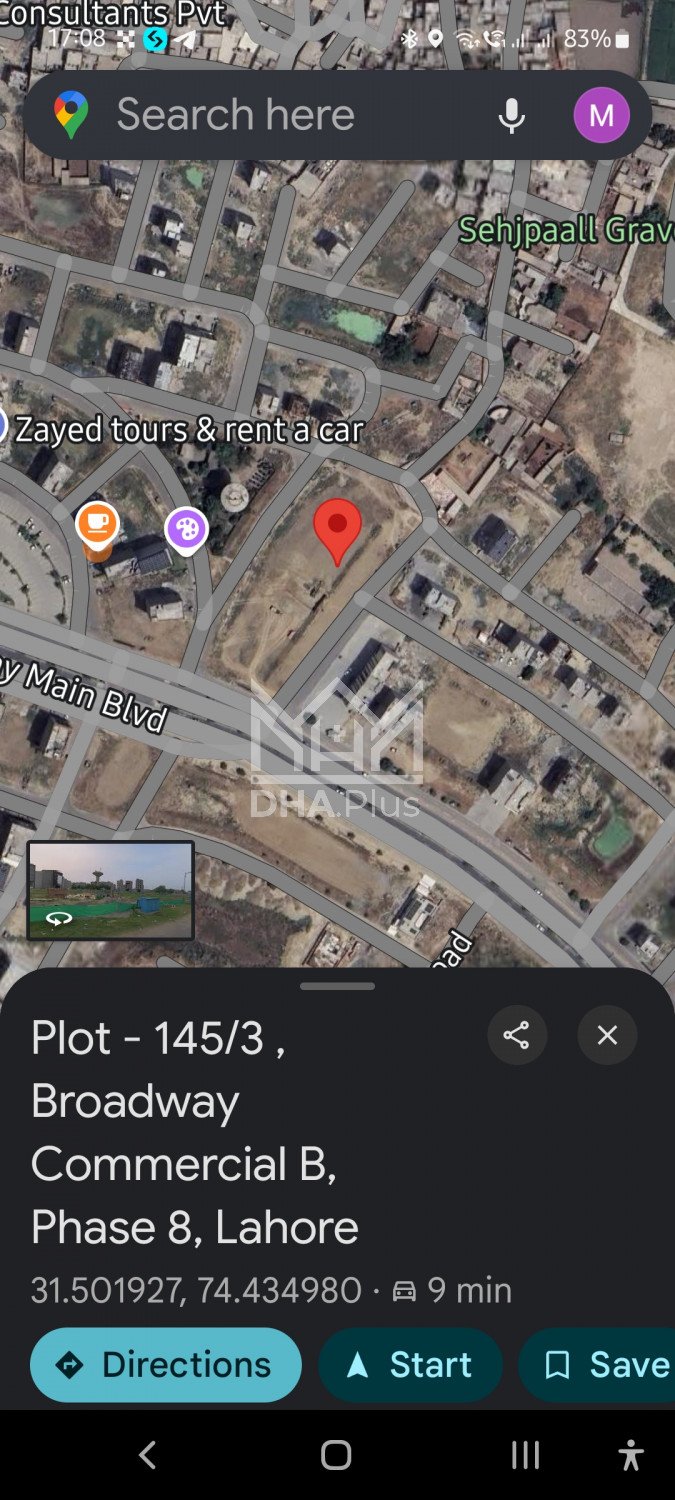The image size is (675, 1500).
Task: Open Zayed tours & rent a car place
Action: click(x=188, y=430)
